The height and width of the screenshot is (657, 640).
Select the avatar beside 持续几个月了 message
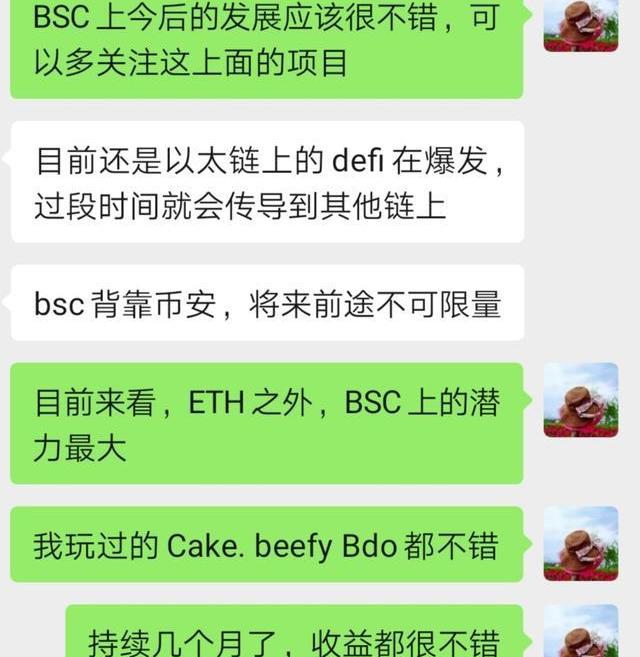pos(581,632)
